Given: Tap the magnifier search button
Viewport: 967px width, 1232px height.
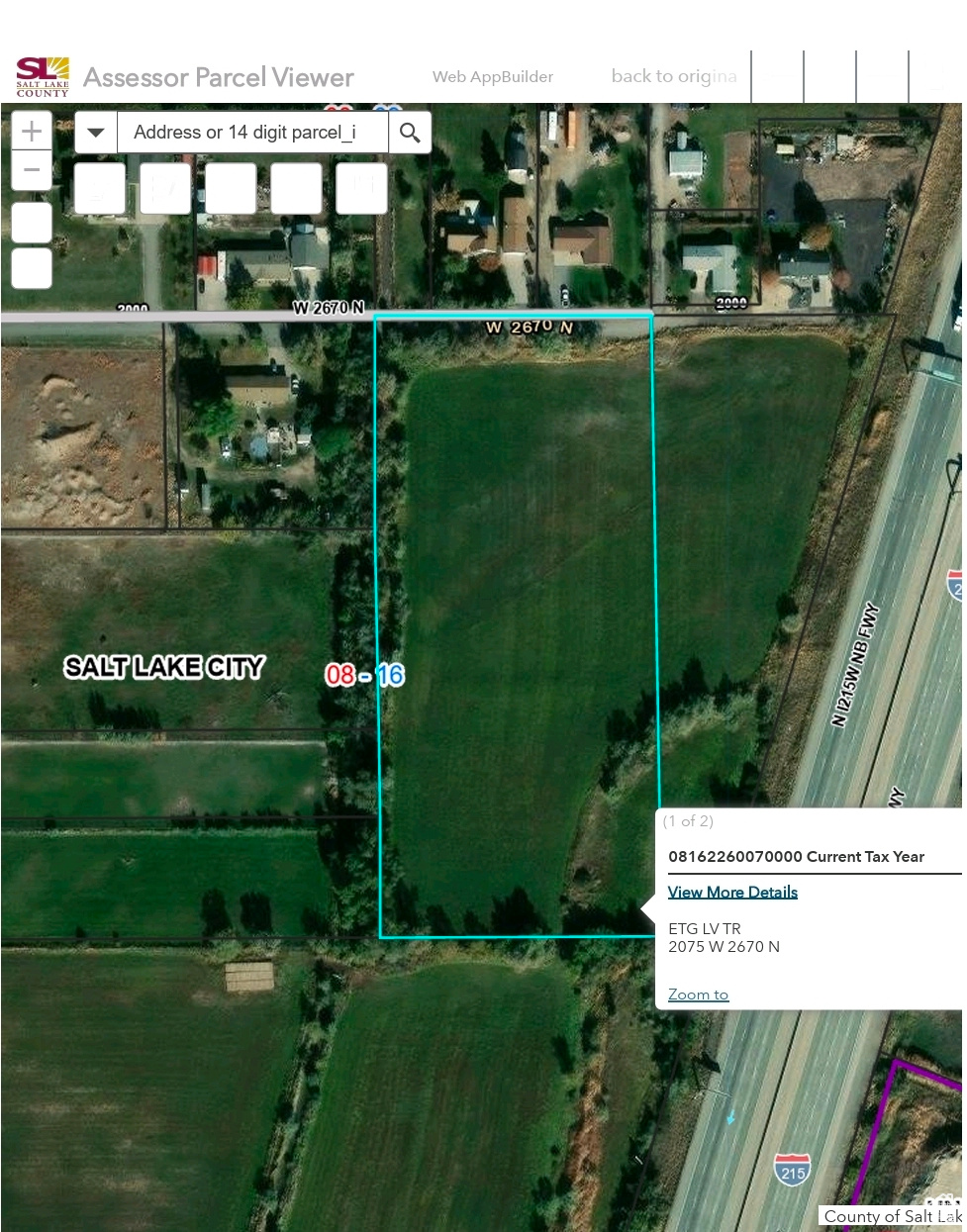Looking at the screenshot, I should coord(410,133).
